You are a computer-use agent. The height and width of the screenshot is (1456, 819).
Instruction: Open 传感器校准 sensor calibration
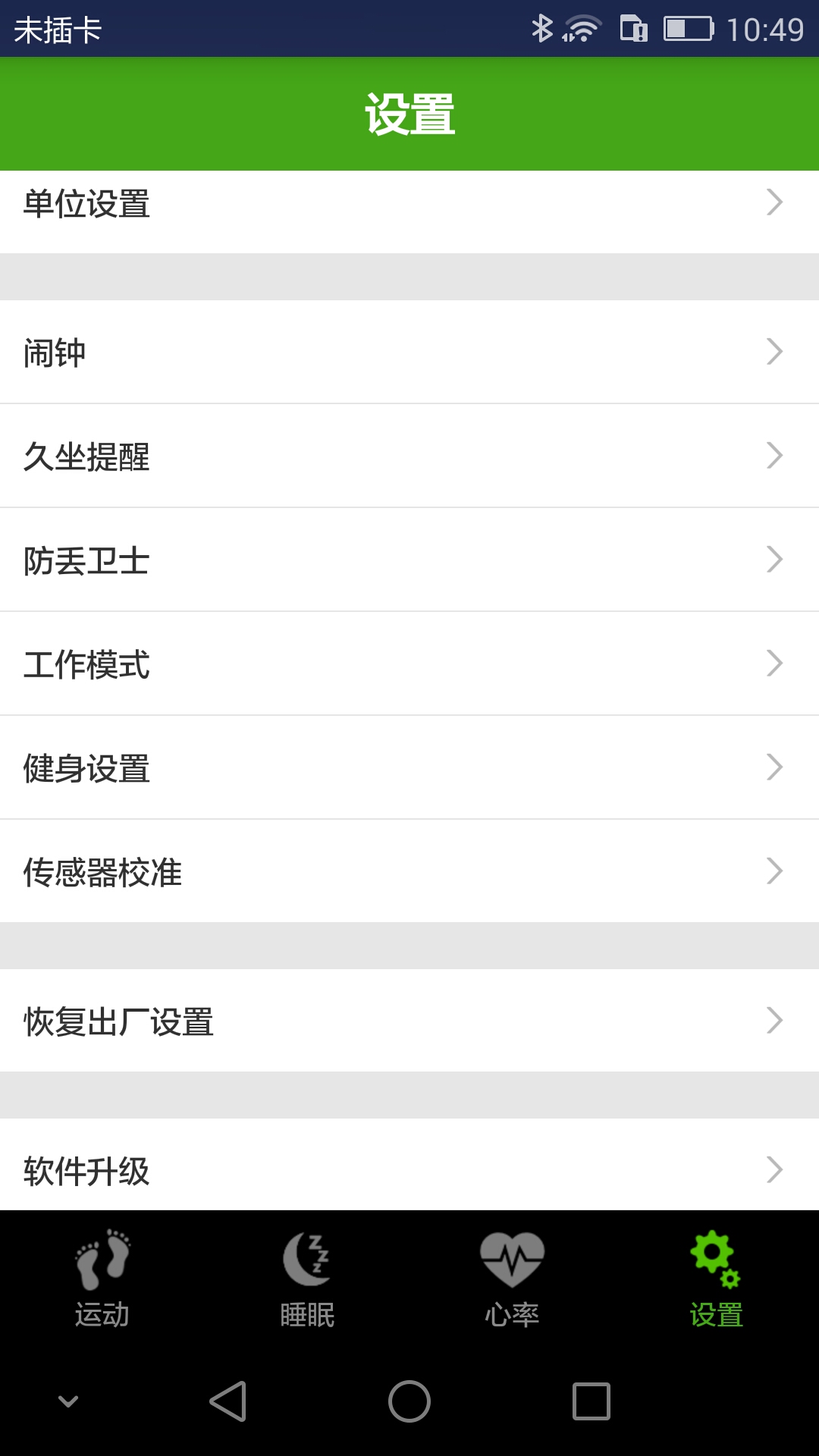click(x=409, y=872)
